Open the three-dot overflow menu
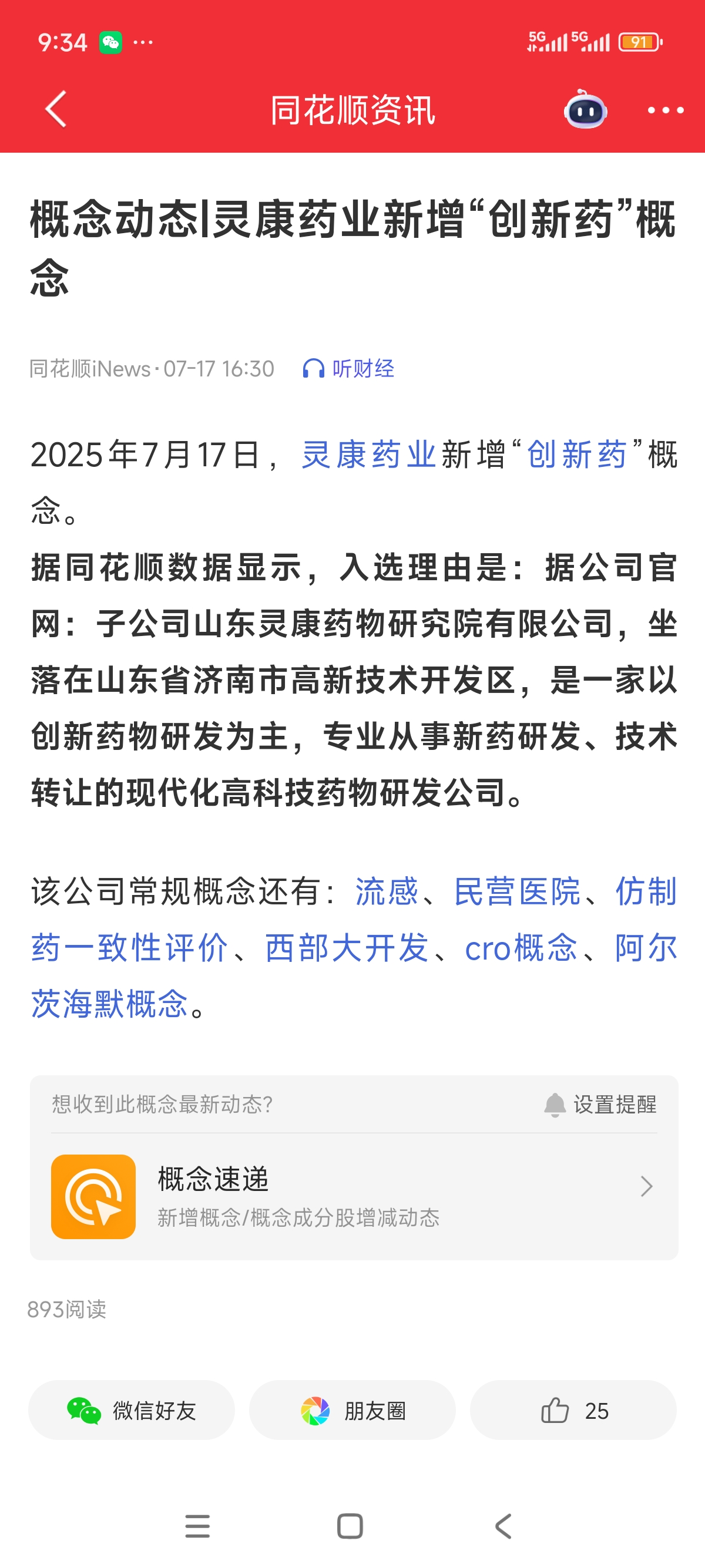Viewport: 705px width, 1568px height. [x=666, y=110]
